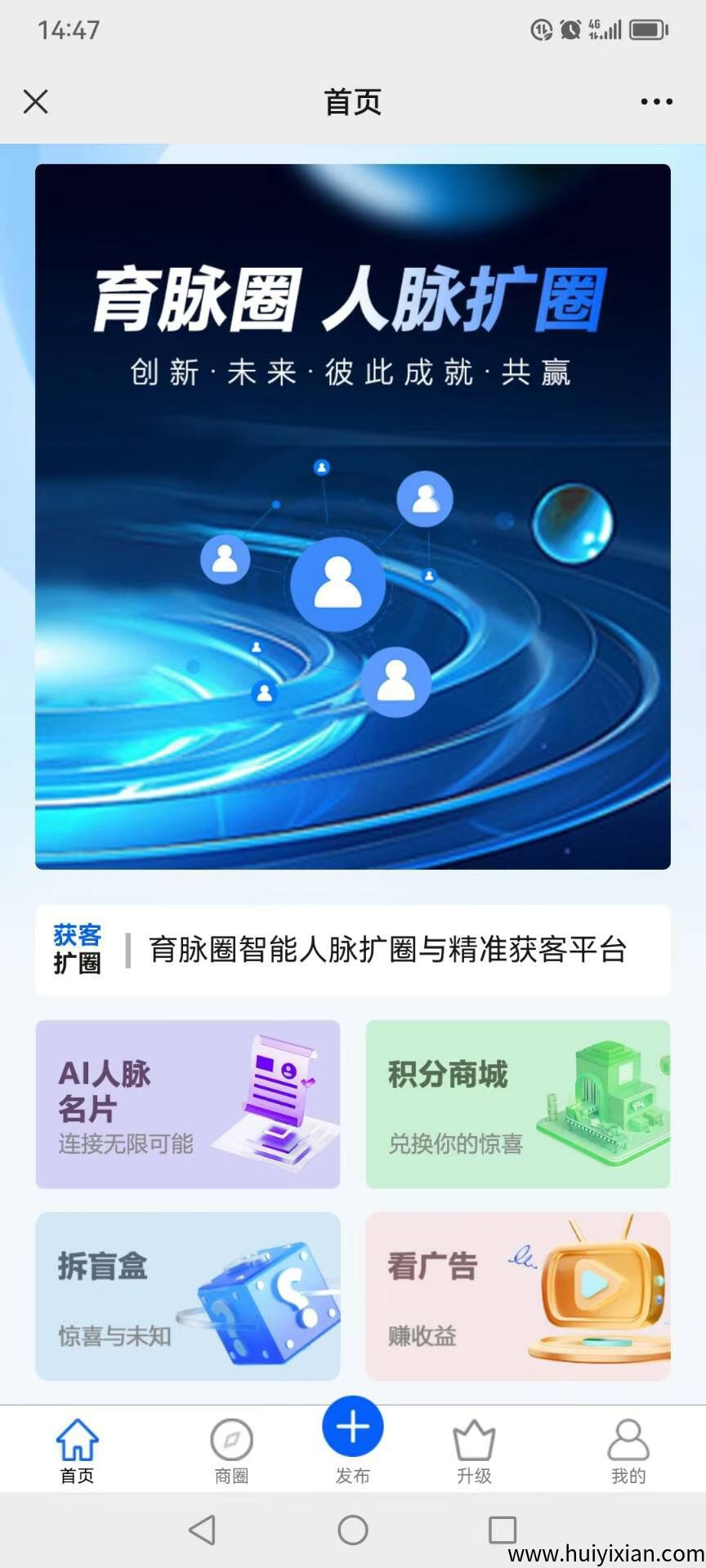Image resolution: width=706 pixels, height=1568 pixels.
Task: Switch to the 首页 tab
Action: point(77,1450)
